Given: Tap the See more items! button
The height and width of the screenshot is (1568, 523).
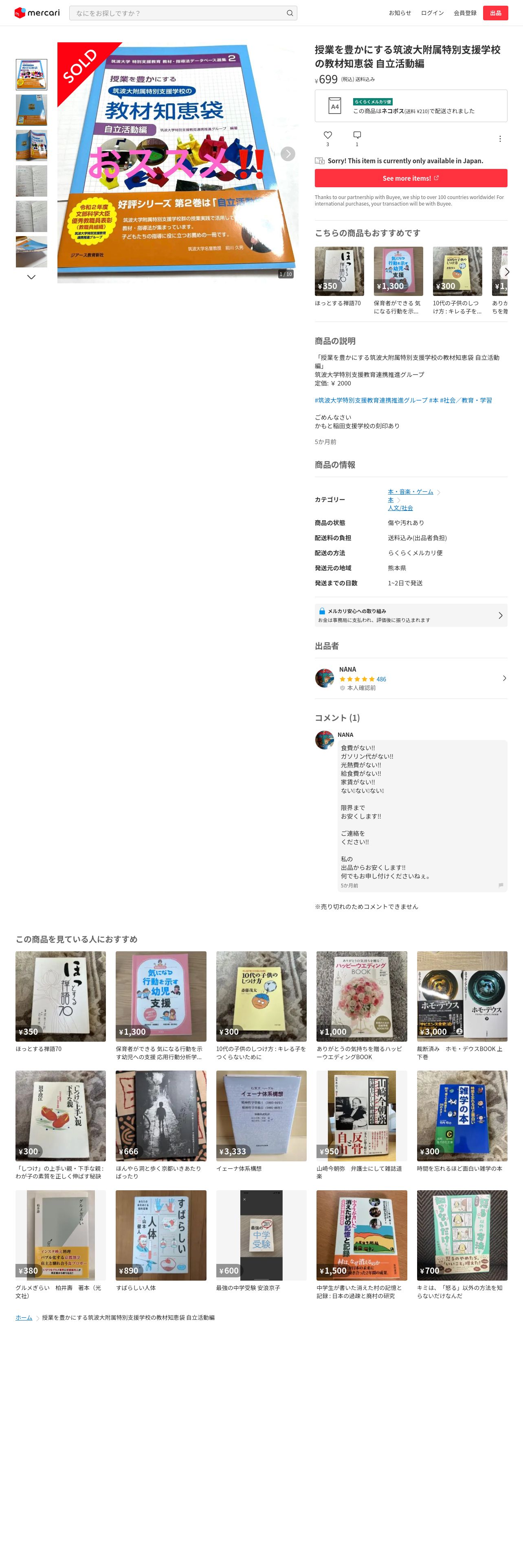Looking at the screenshot, I should tap(410, 178).
